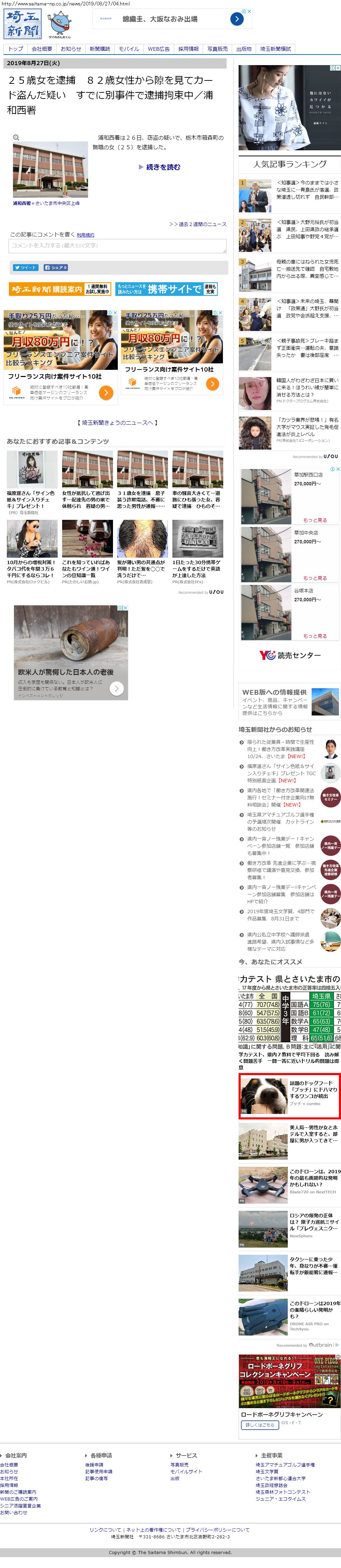
Task: Open the 会社概要 navigation tab
Action: [42, 49]
